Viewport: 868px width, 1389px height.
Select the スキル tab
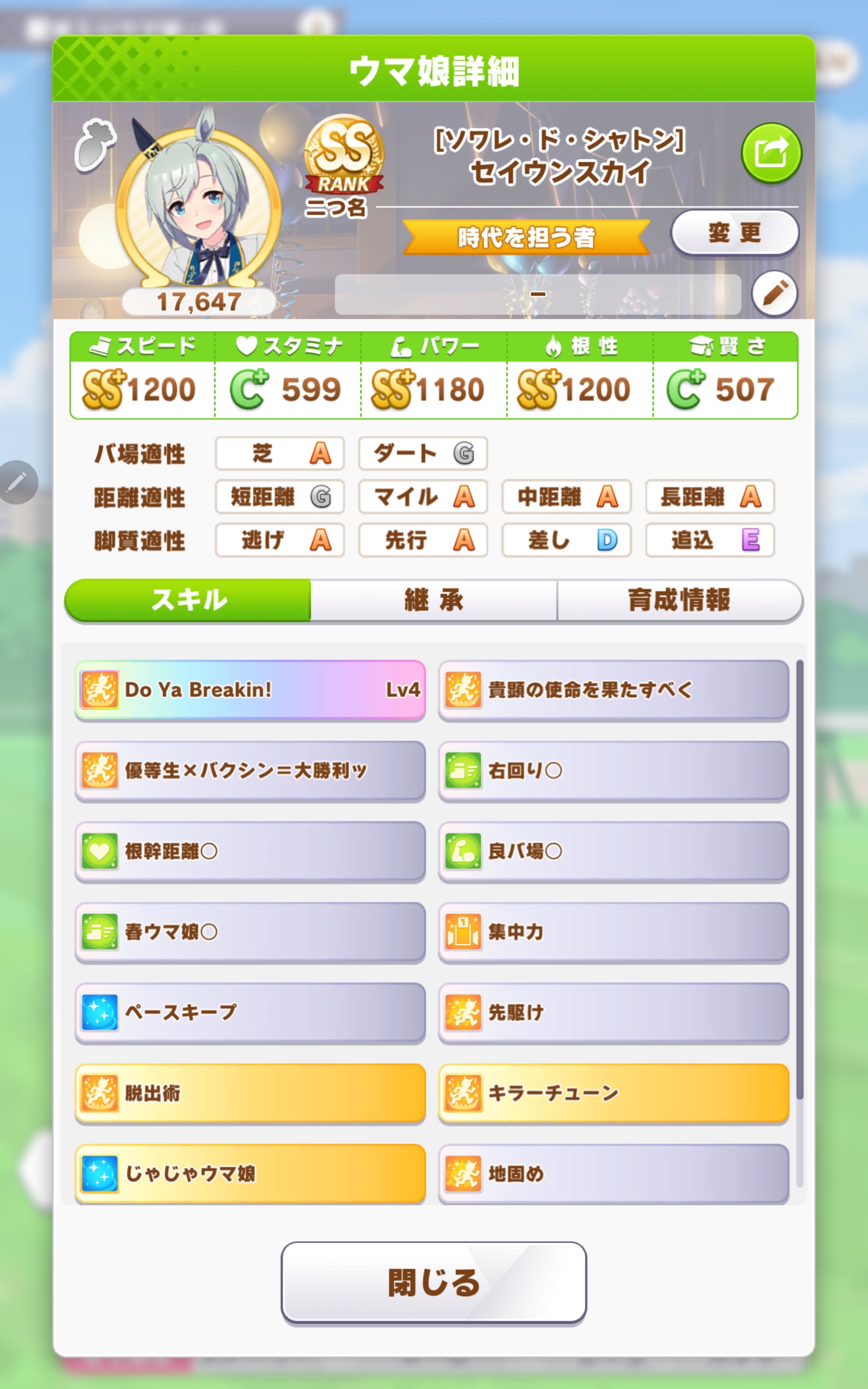[x=188, y=600]
